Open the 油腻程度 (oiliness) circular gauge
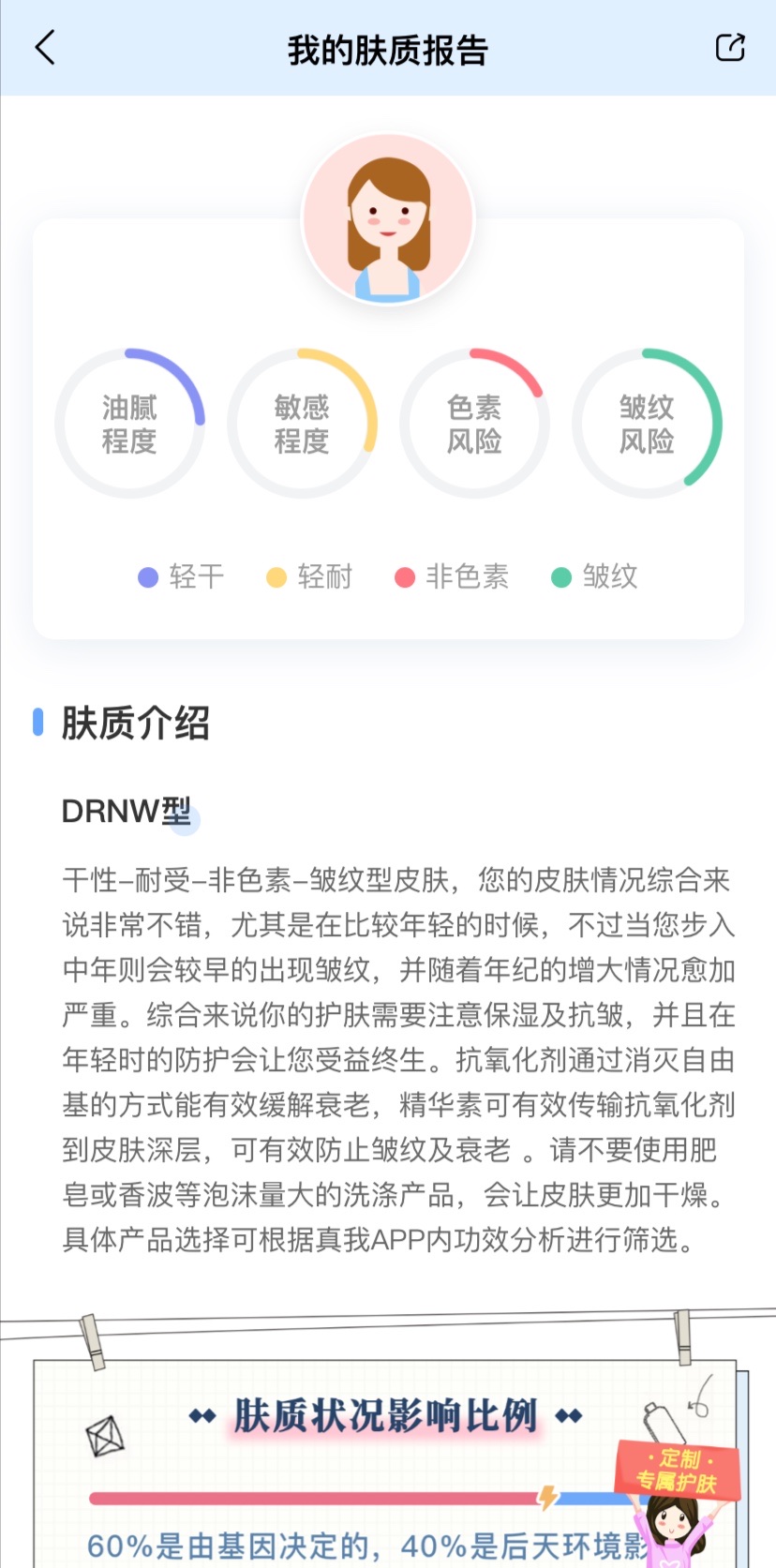The height and width of the screenshot is (1568, 776). (130, 423)
